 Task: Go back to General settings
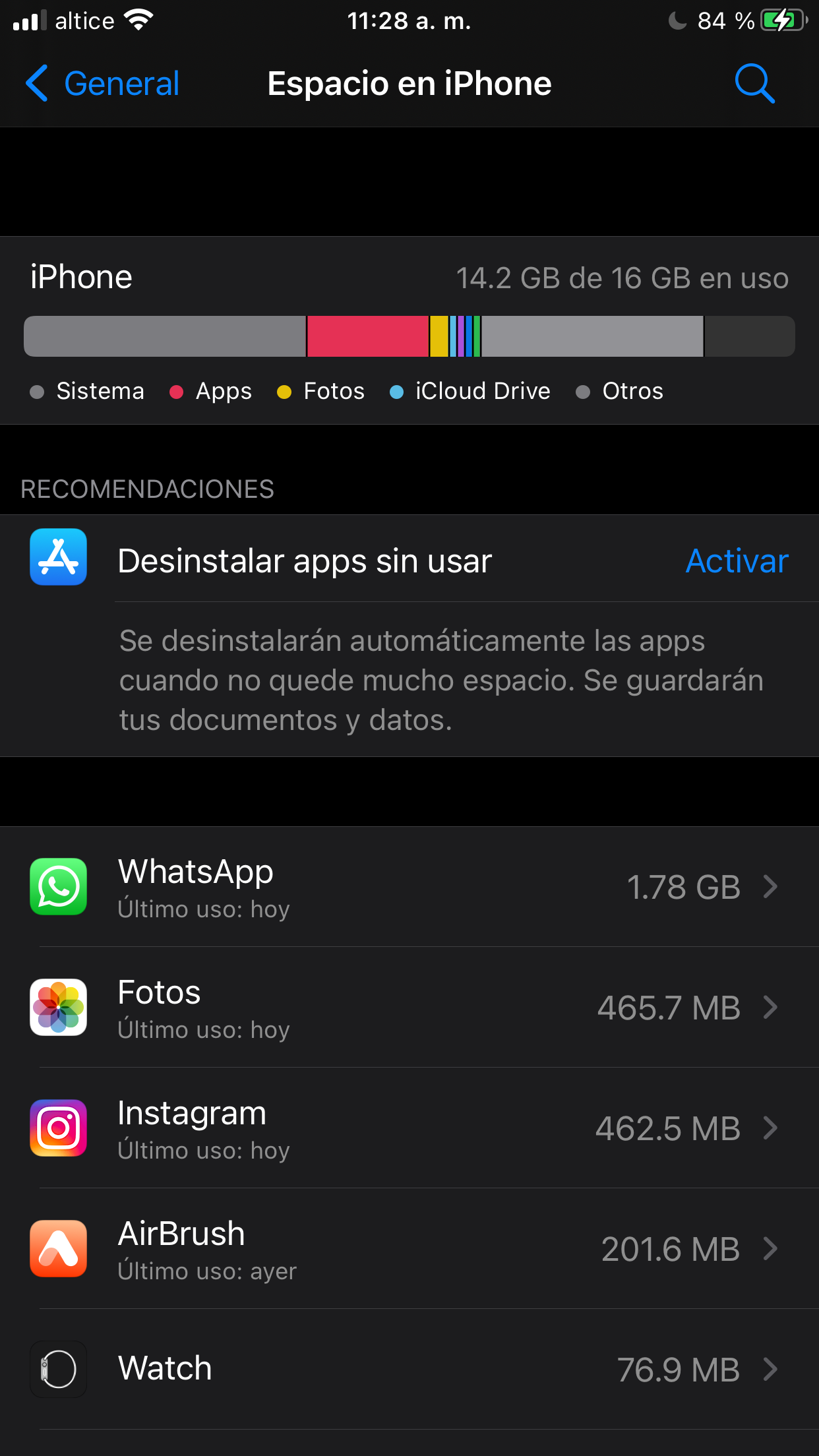(x=103, y=84)
